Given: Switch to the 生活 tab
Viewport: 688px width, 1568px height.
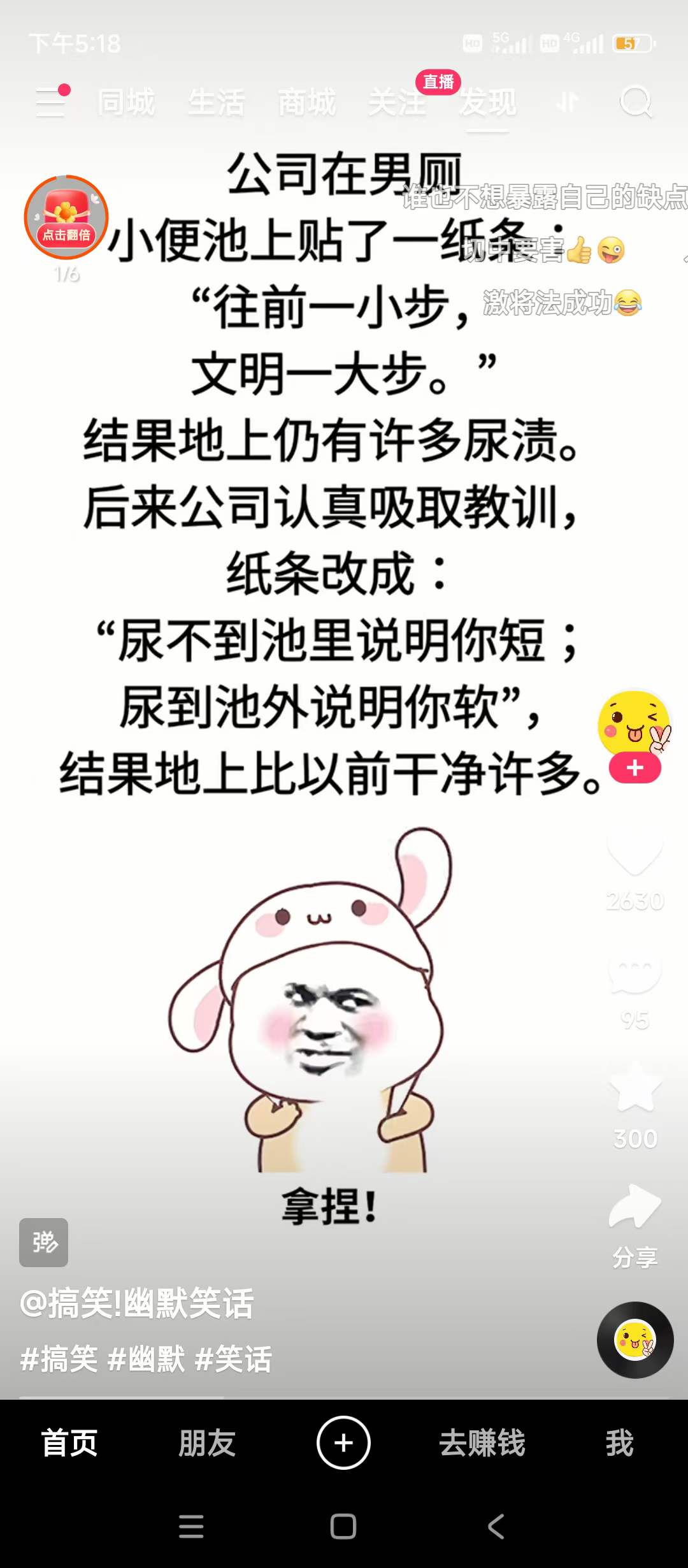Looking at the screenshot, I should click(216, 103).
